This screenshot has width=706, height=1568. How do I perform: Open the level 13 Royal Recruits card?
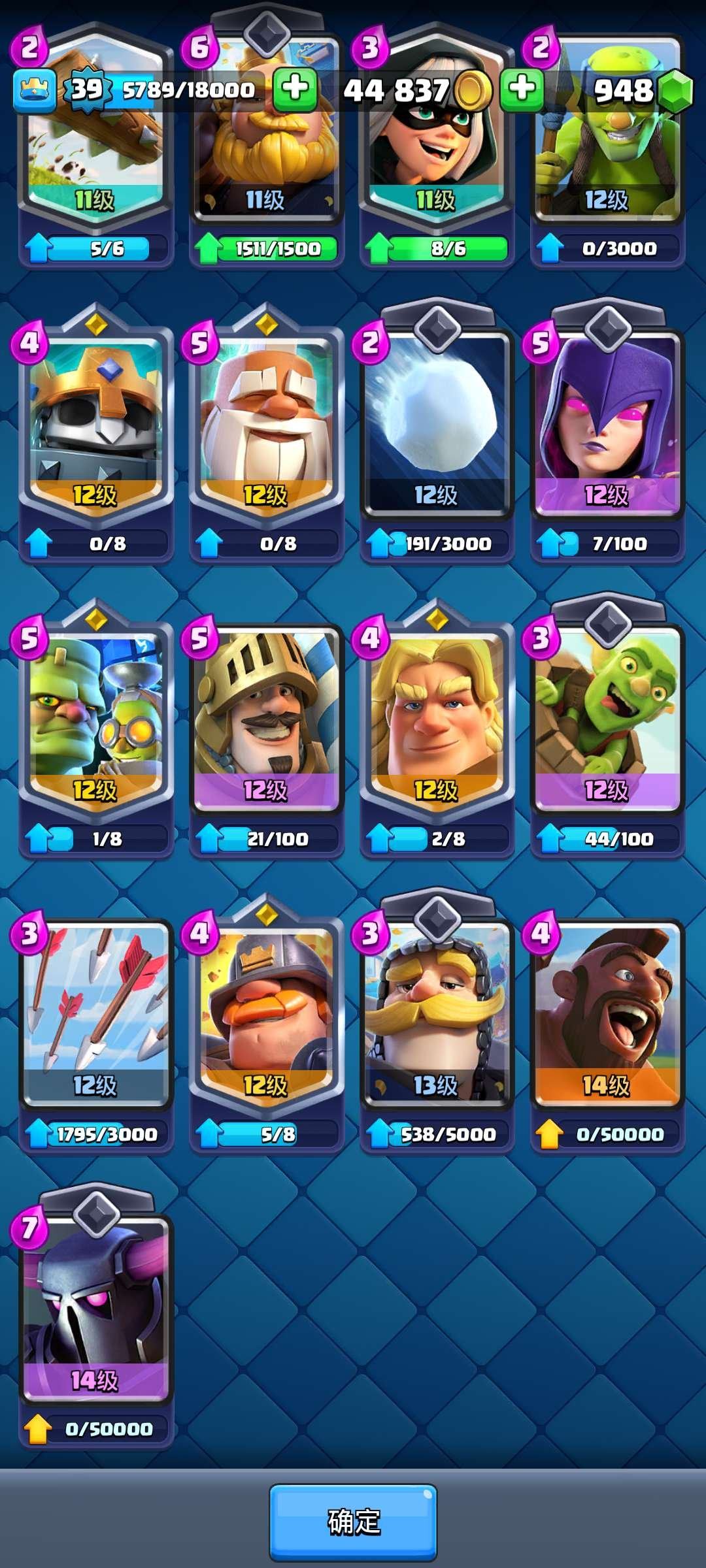point(437,1019)
